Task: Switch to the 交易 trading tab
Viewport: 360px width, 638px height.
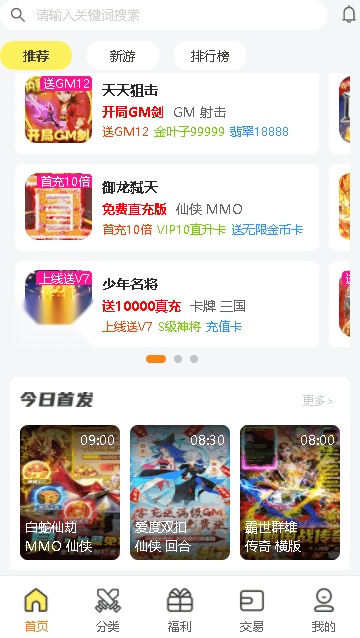Action: click(x=251, y=610)
